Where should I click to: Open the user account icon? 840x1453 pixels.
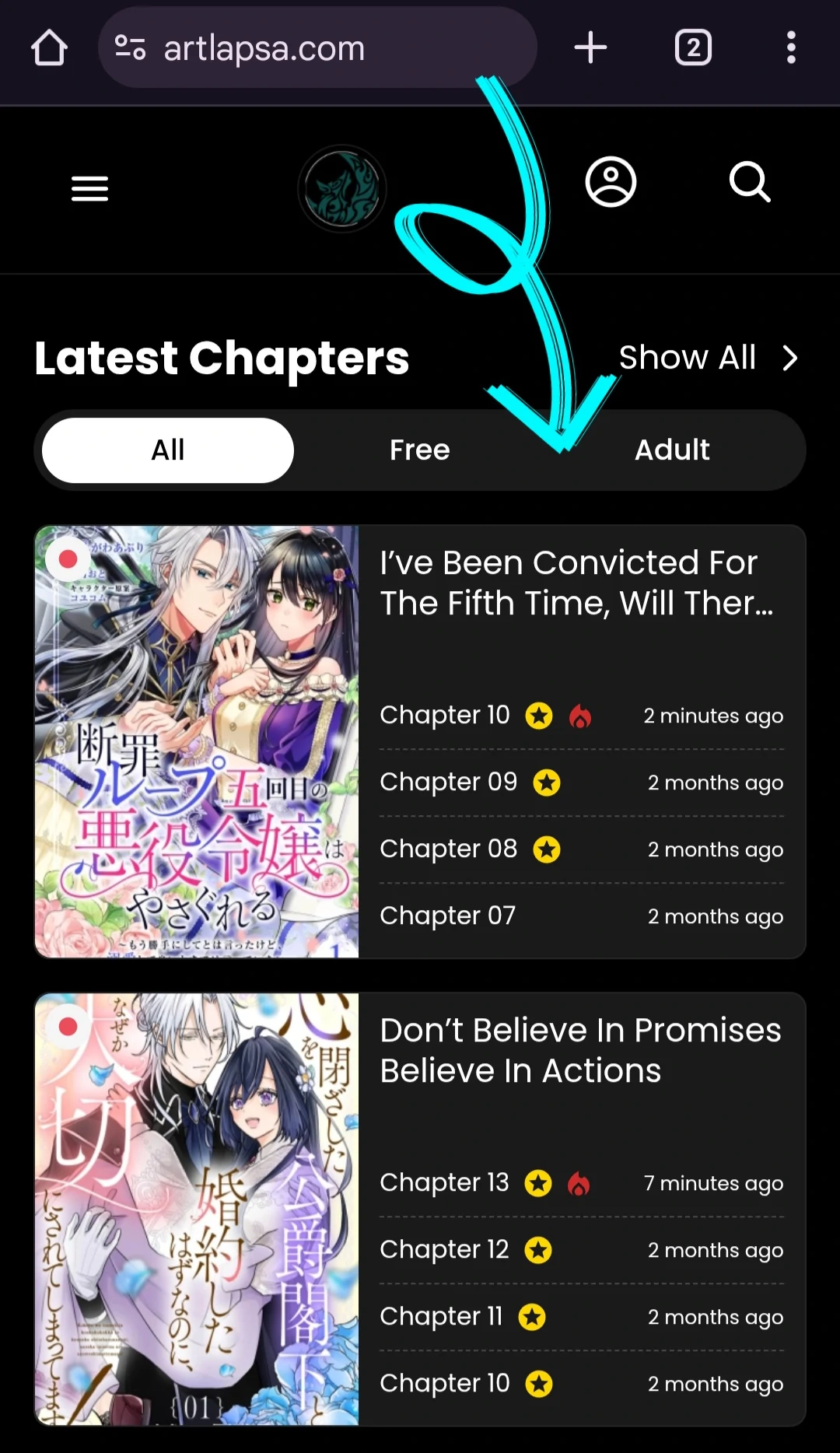pos(611,183)
